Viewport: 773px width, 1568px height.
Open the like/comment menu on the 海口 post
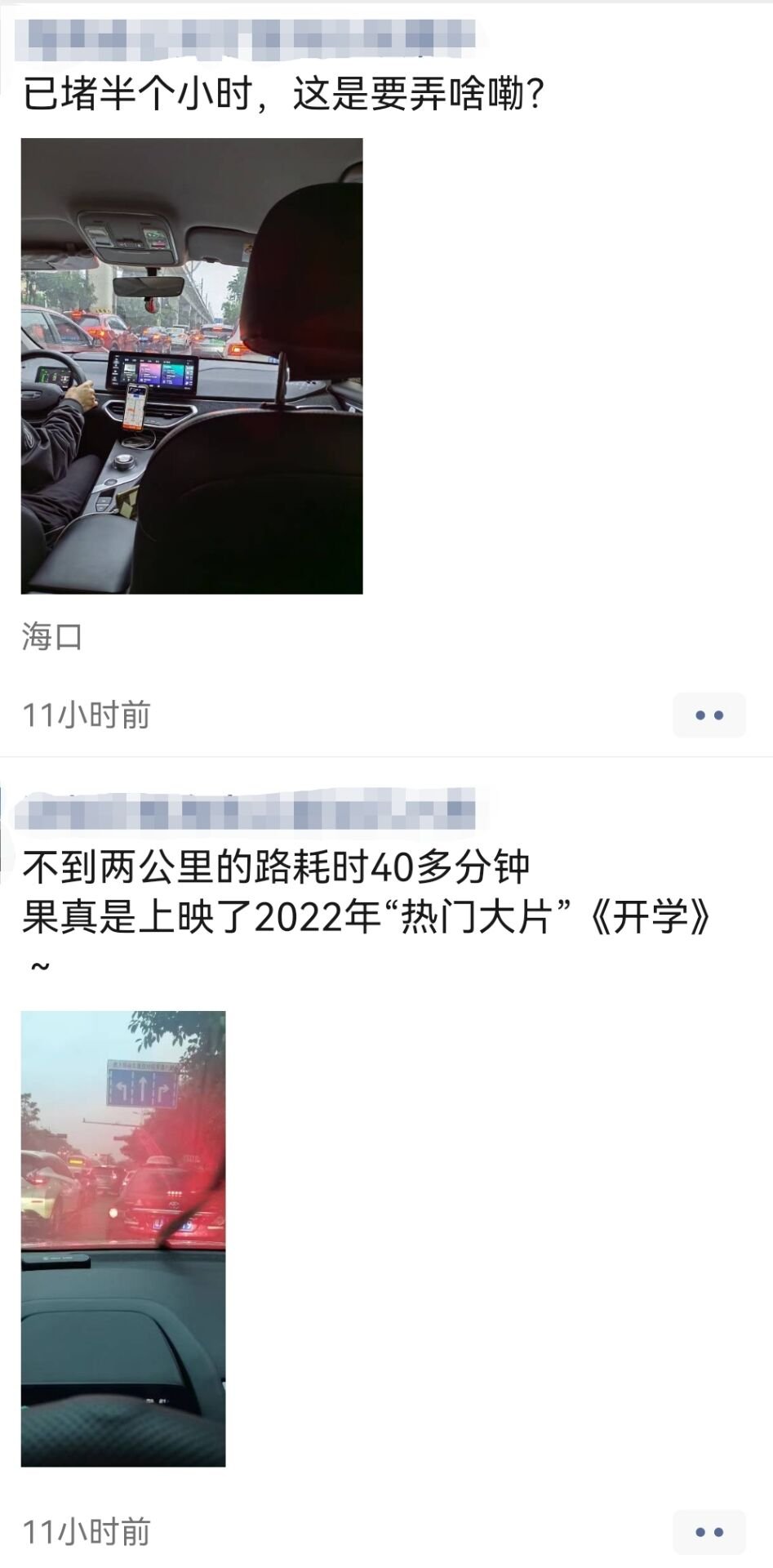(x=709, y=715)
